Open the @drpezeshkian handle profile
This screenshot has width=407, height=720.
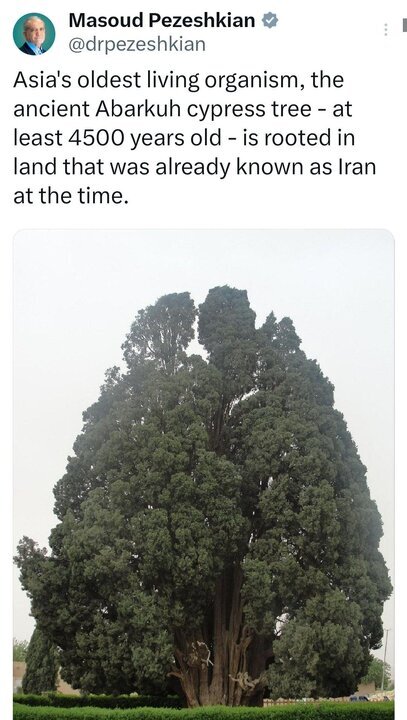click(x=137, y=45)
